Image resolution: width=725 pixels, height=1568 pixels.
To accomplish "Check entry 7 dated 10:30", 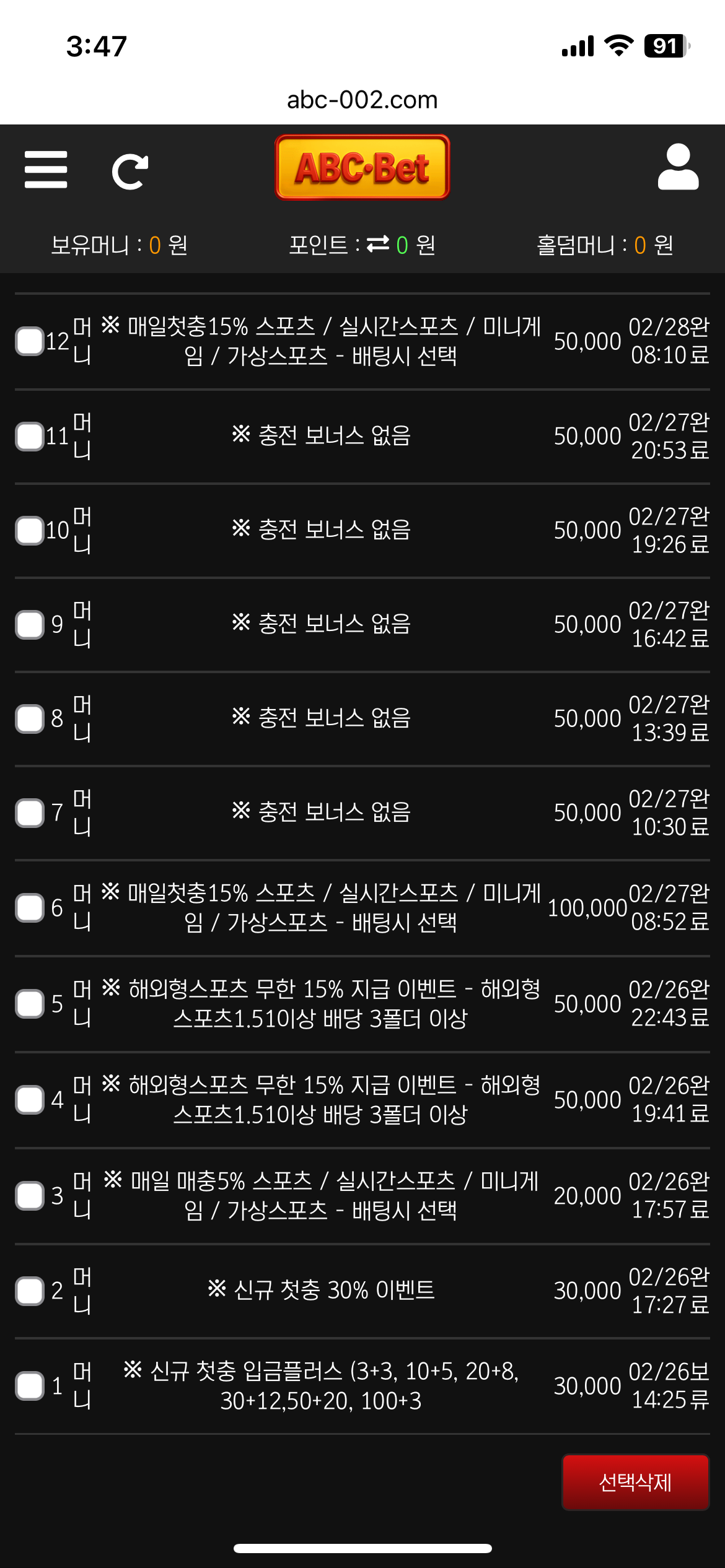I will (x=30, y=813).
